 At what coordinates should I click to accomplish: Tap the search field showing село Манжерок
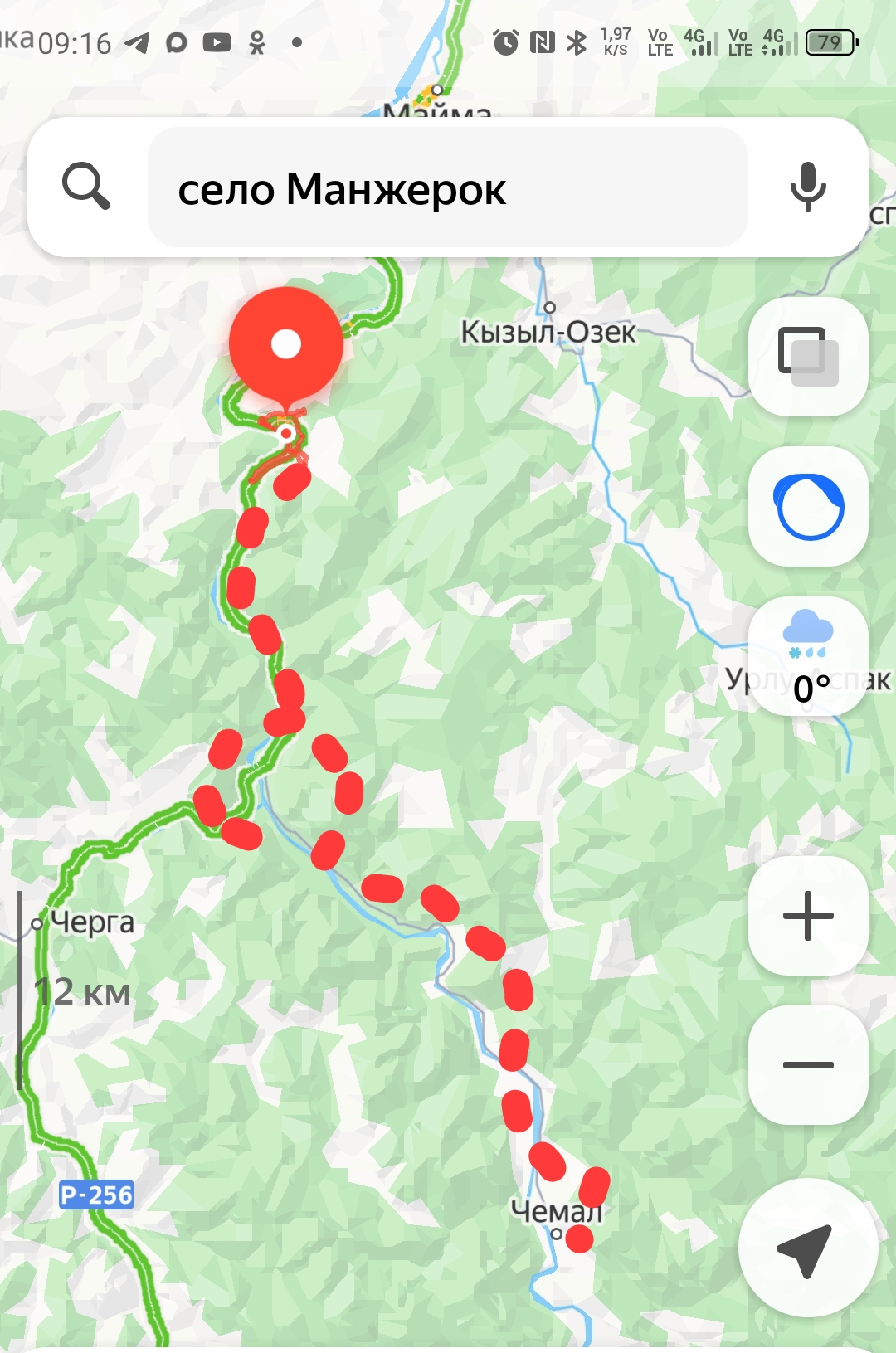[x=448, y=188]
